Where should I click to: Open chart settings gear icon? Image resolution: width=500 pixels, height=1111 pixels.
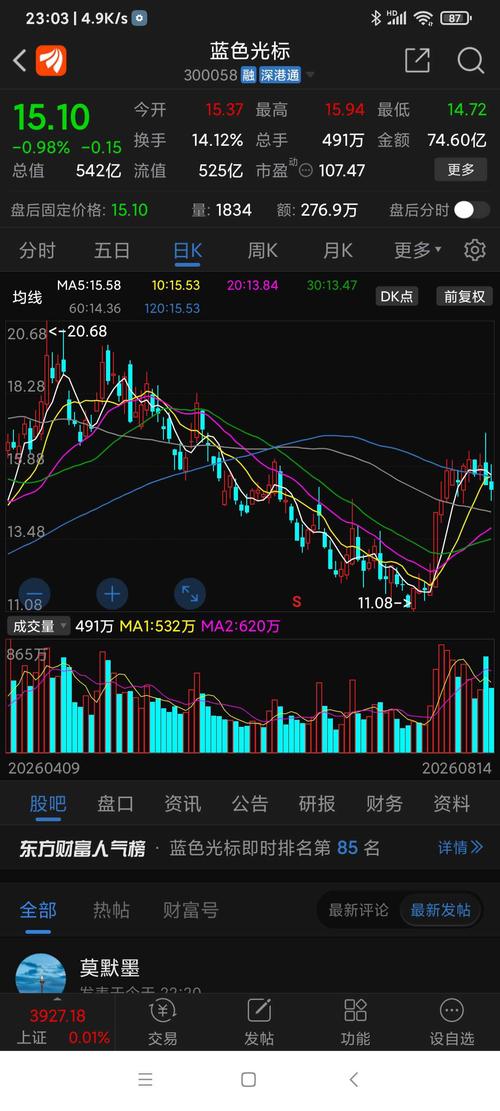coord(475,250)
